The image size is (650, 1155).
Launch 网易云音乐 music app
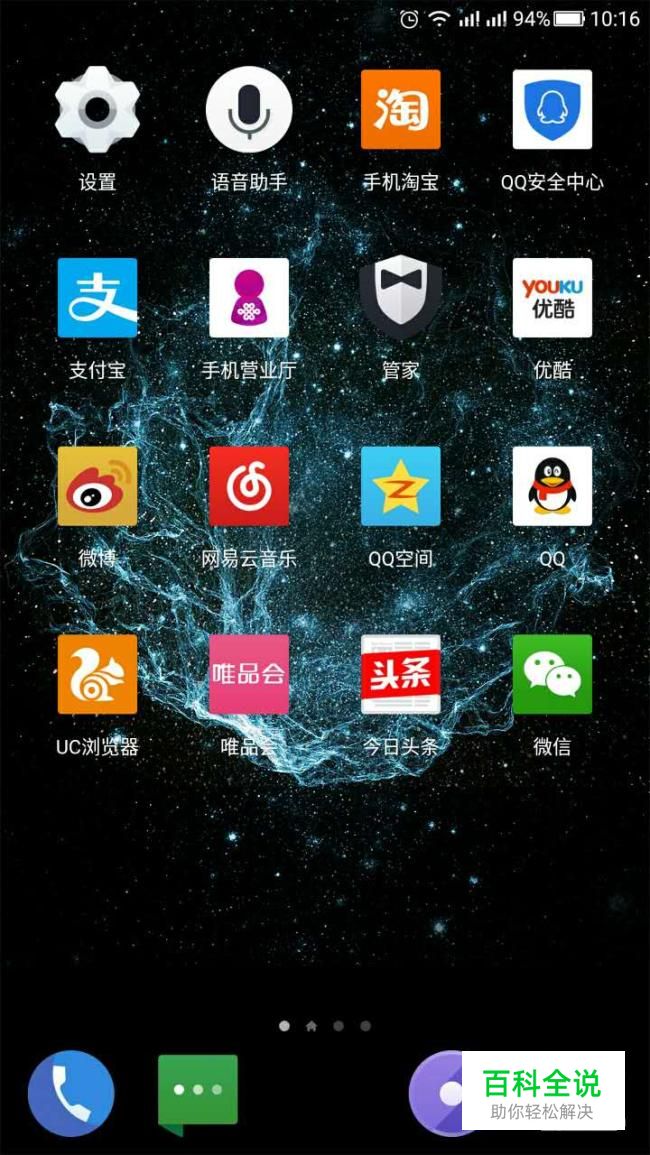pyautogui.click(x=249, y=486)
